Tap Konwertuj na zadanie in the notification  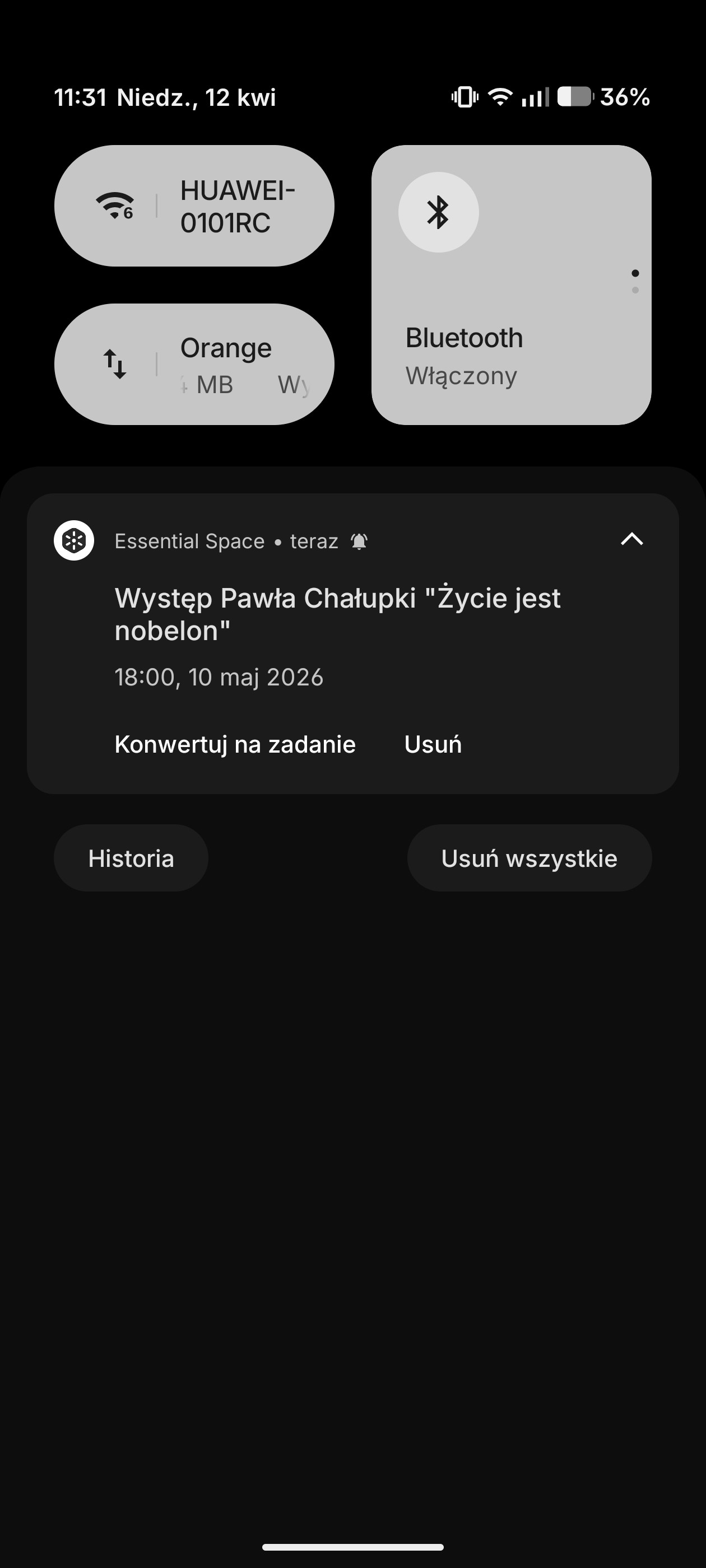pos(235,744)
